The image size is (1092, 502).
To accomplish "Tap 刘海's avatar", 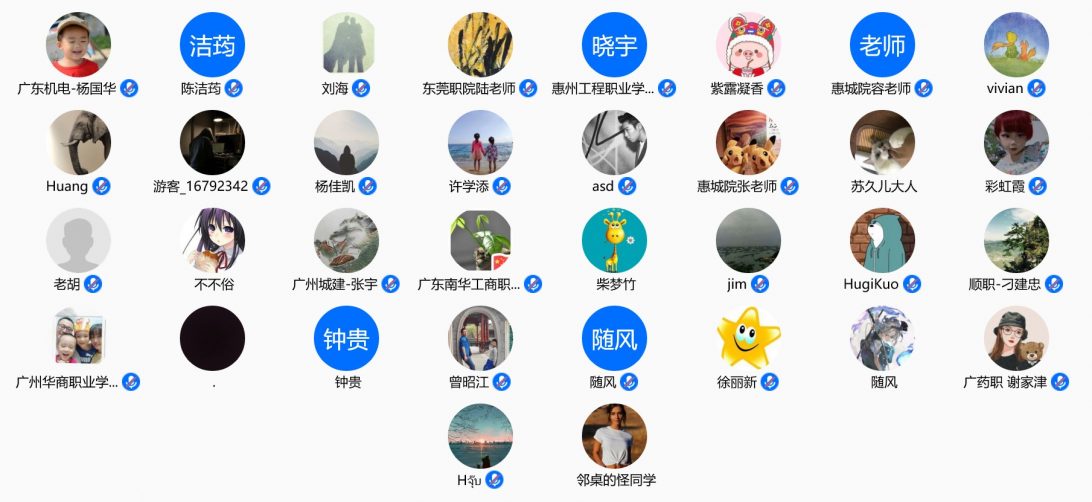I will 346,45.
